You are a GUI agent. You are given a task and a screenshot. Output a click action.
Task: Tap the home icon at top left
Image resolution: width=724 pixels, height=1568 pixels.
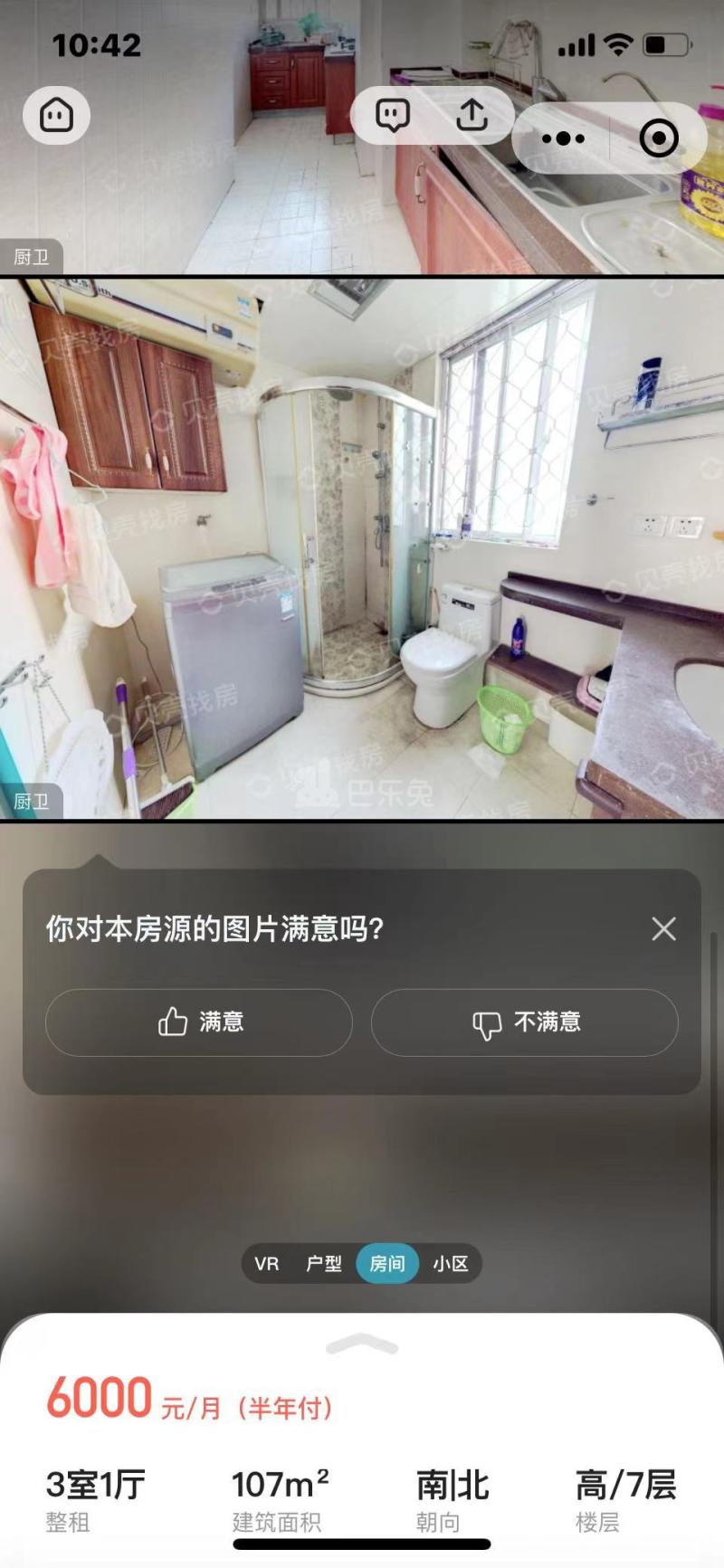point(56,116)
